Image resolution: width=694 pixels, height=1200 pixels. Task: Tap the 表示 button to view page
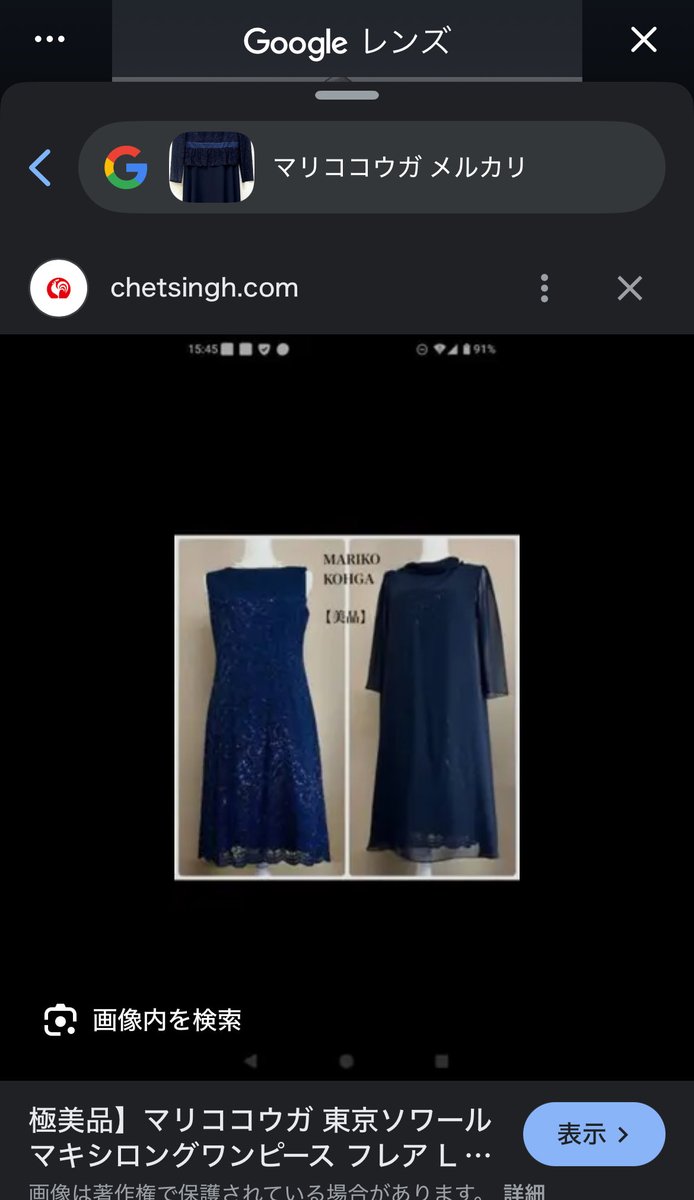pyautogui.click(x=594, y=1134)
